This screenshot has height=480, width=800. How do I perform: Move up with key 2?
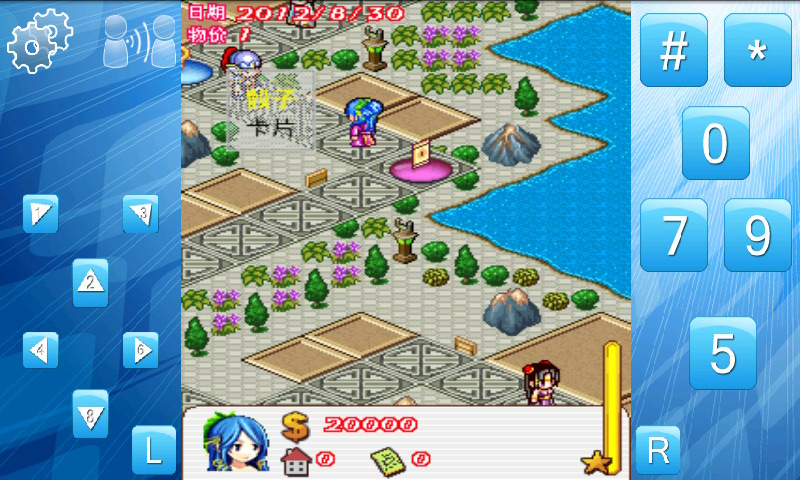click(x=90, y=283)
